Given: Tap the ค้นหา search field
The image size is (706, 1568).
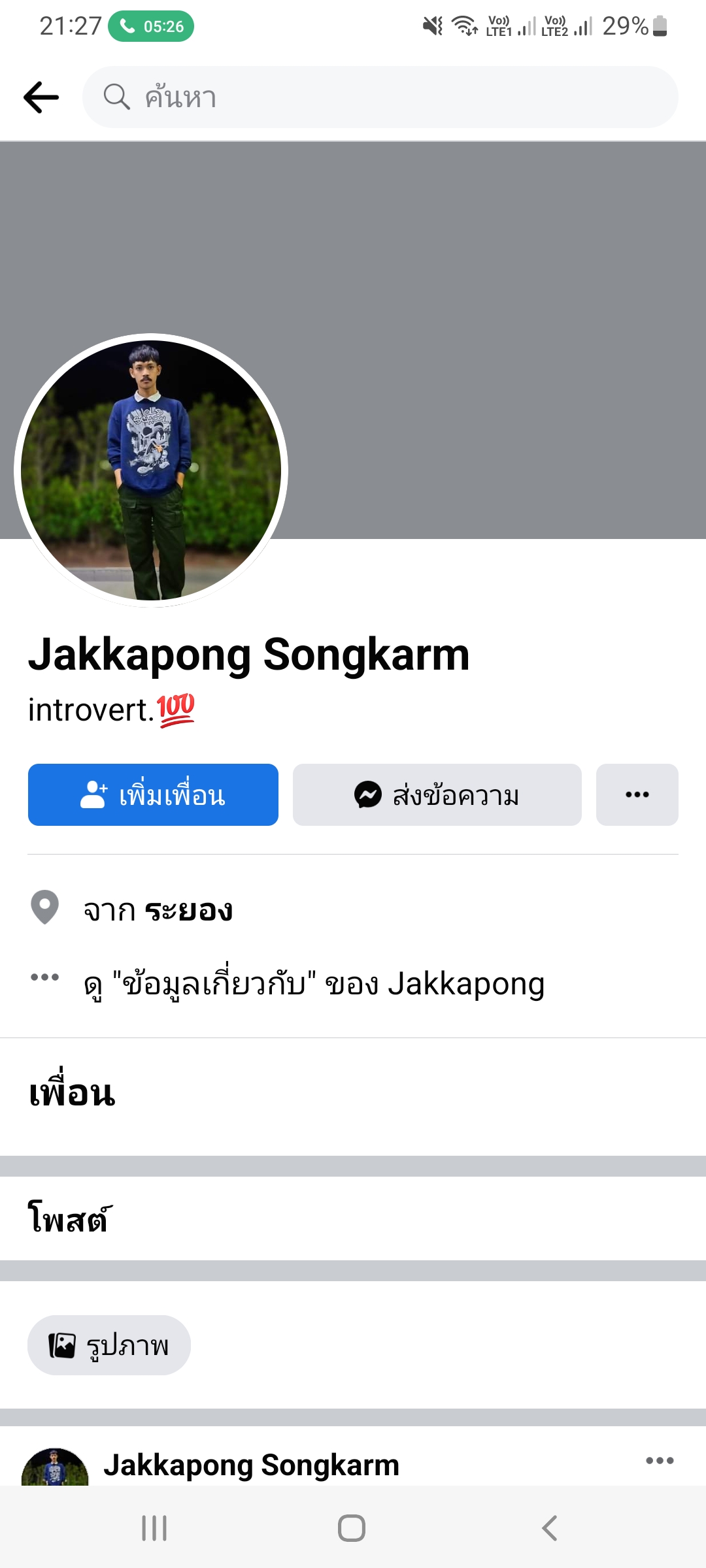Looking at the screenshot, I should point(380,97).
